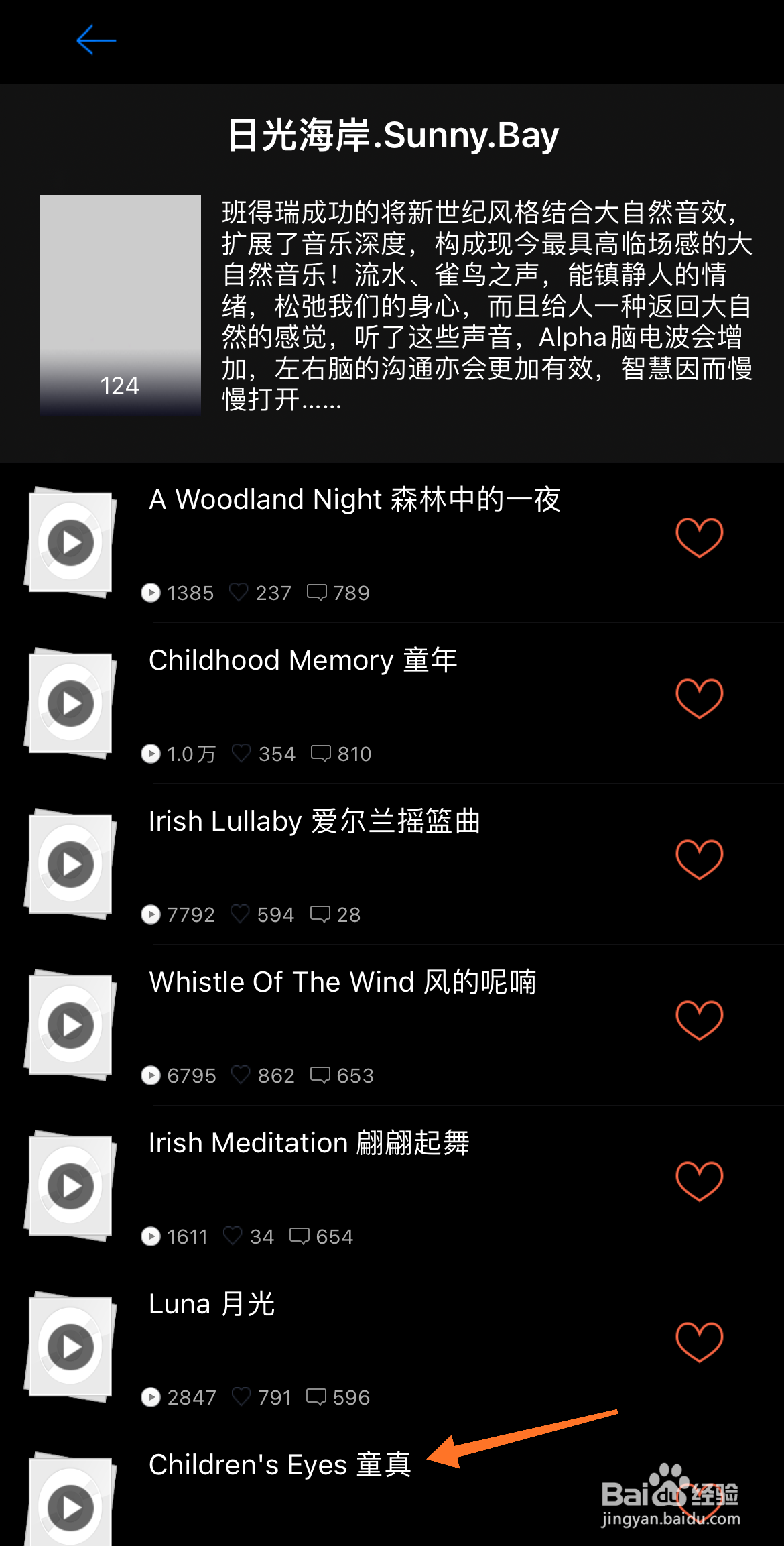Like the song A Woodland Night
Image resolution: width=784 pixels, height=1546 pixels.
(x=699, y=538)
